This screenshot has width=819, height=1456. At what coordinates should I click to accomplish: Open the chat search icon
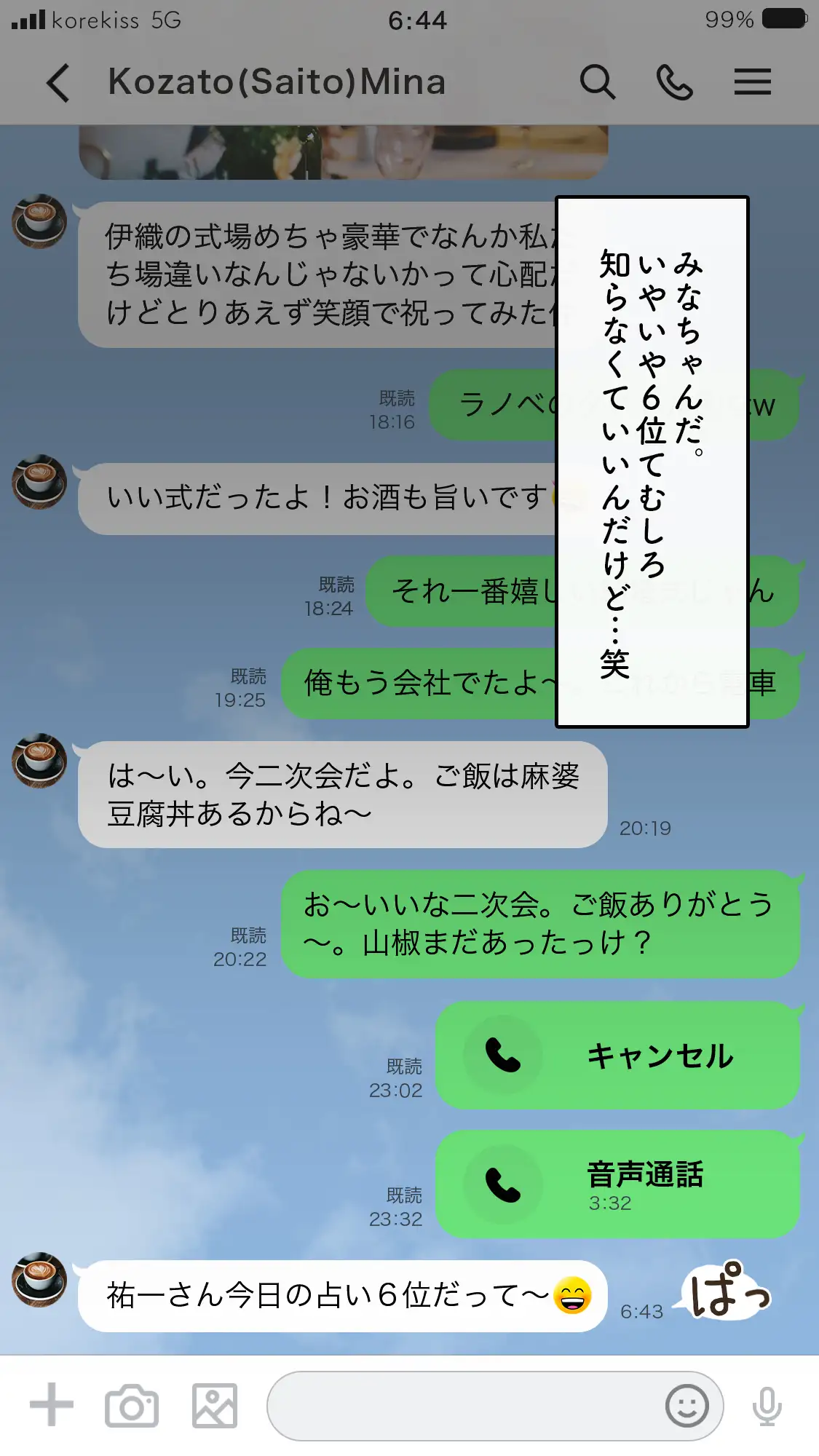597,82
